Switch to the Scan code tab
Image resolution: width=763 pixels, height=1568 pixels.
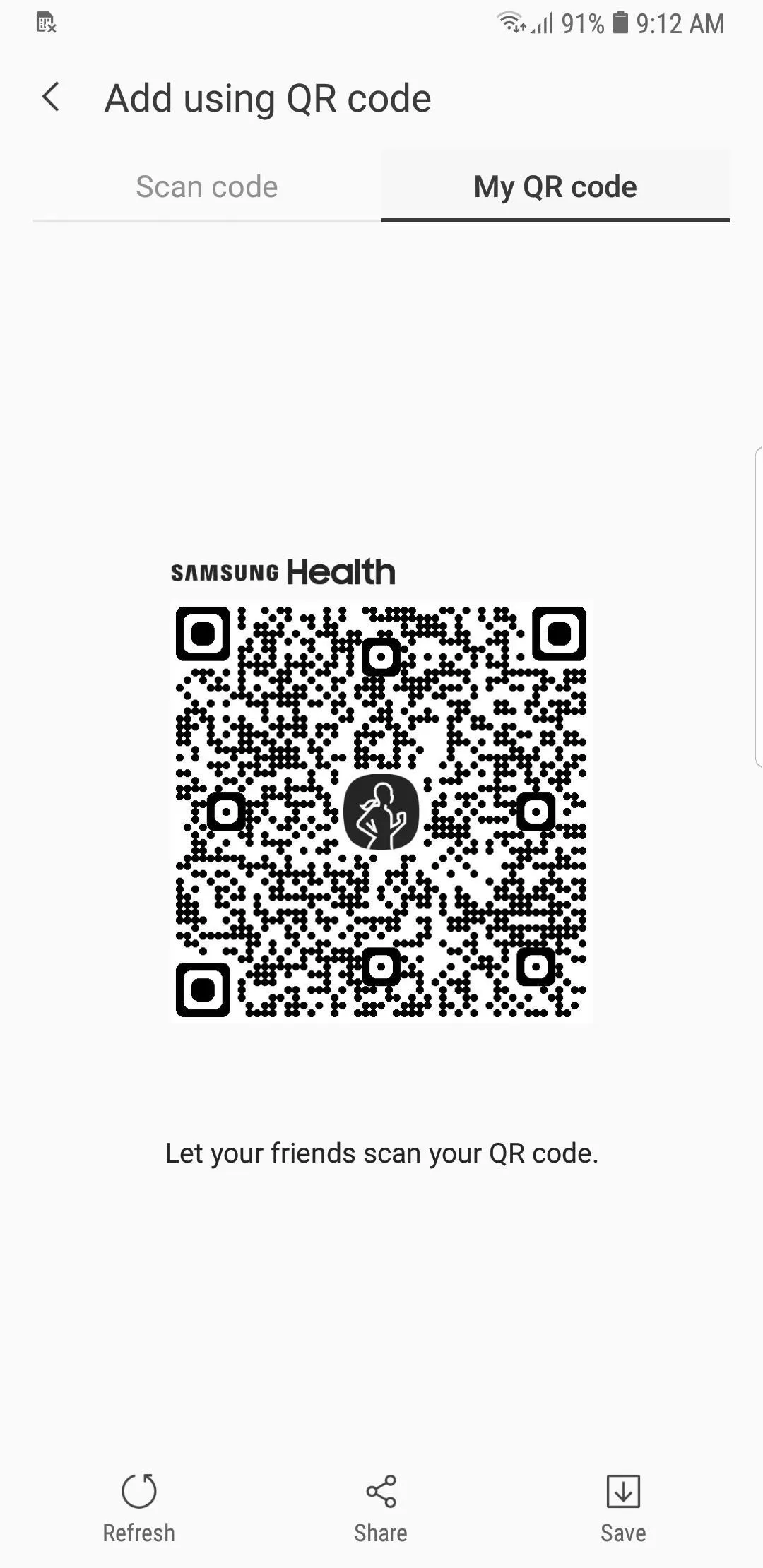207,186
